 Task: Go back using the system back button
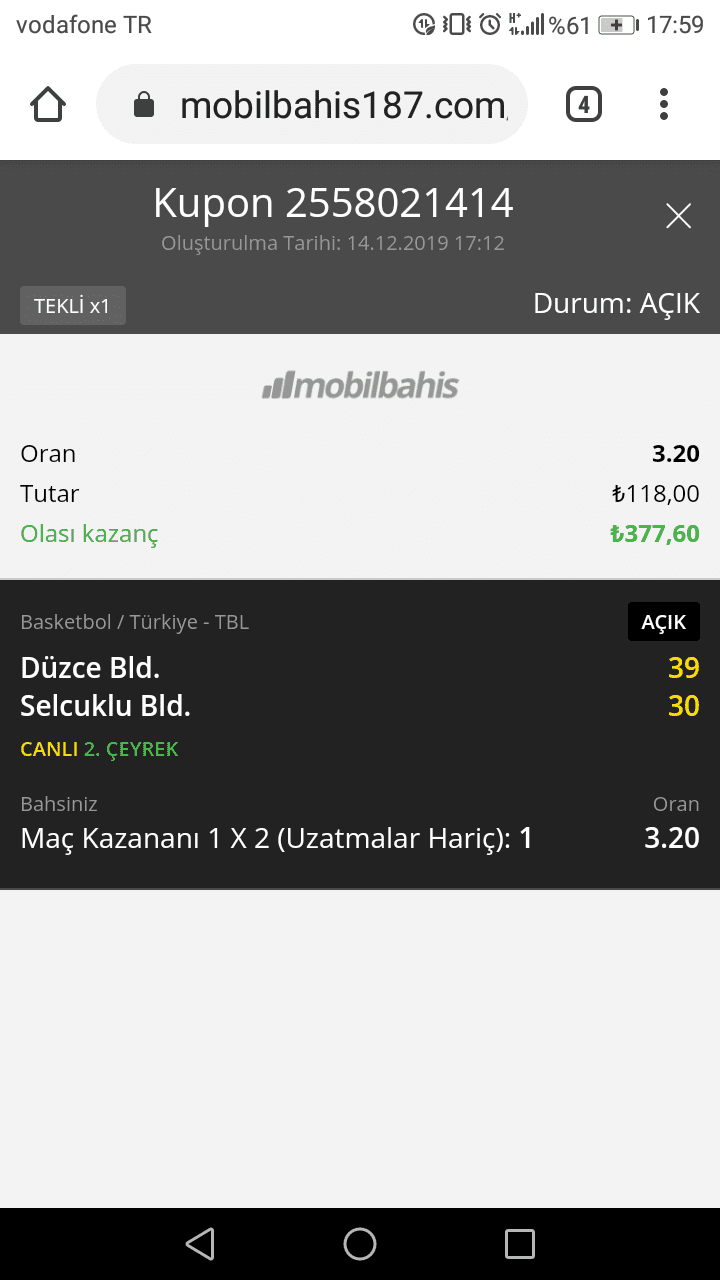coord(200,1244)
